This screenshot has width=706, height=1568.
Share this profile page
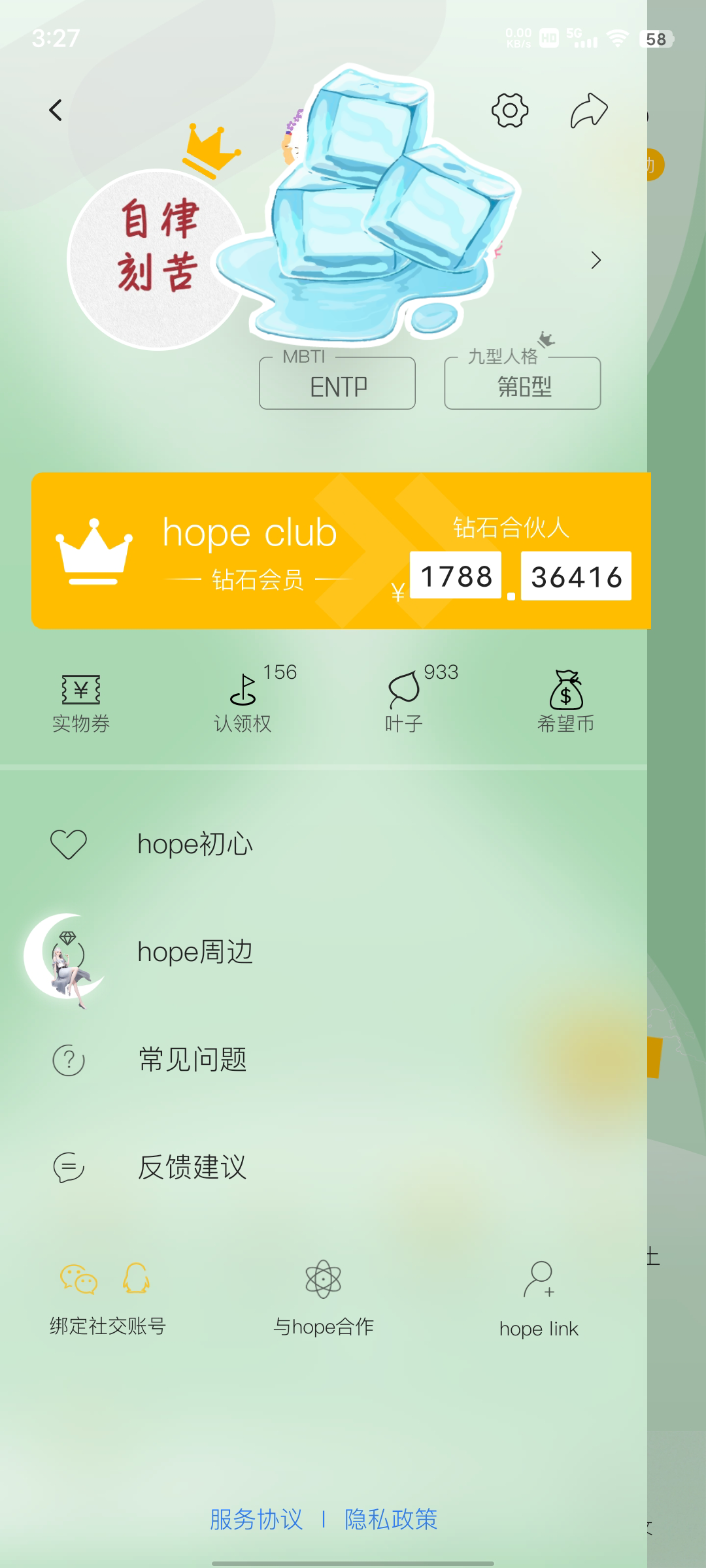[x=588, y=110]
